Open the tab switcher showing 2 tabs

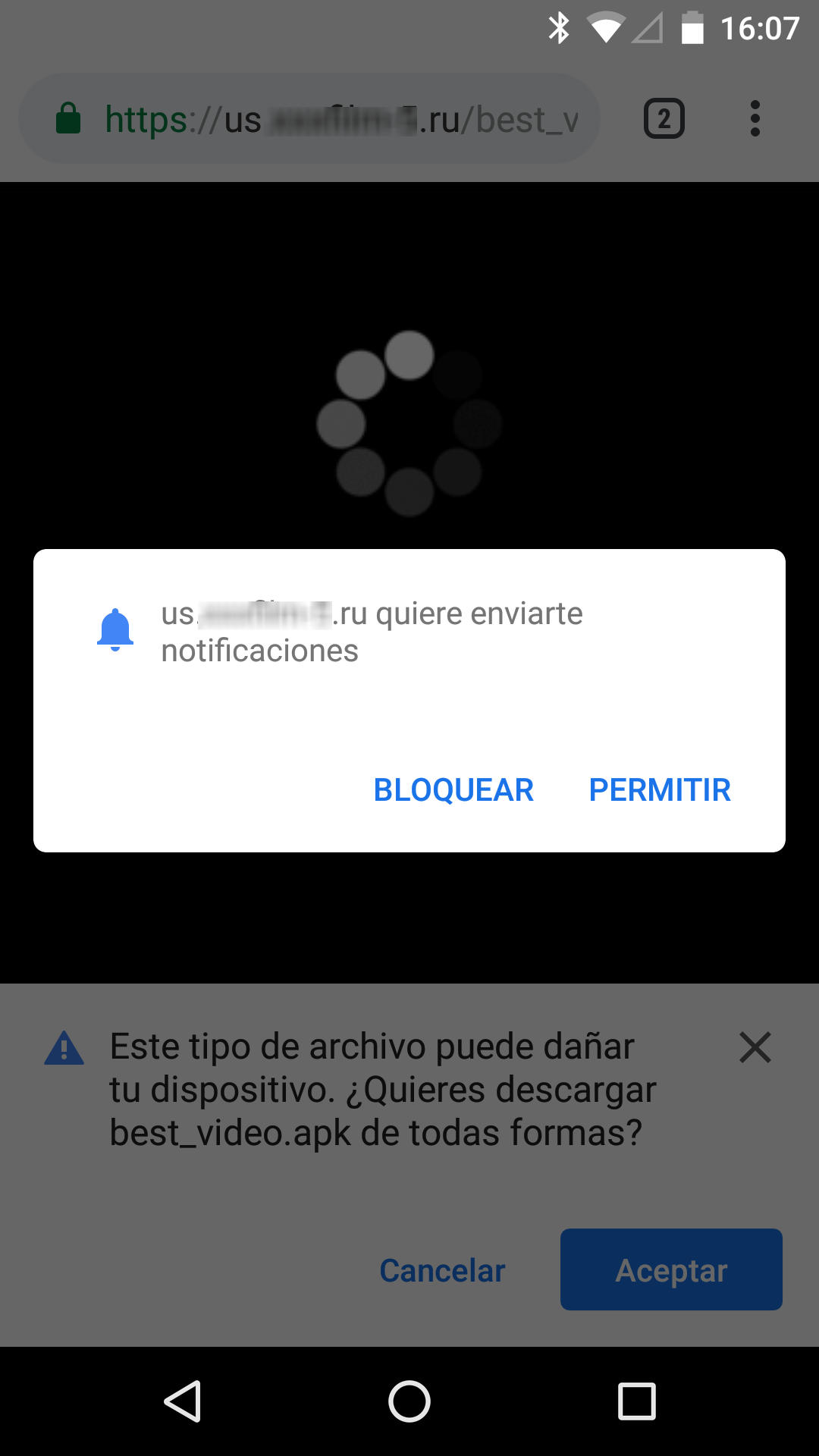pyautogui.click(x=664, y=119)
